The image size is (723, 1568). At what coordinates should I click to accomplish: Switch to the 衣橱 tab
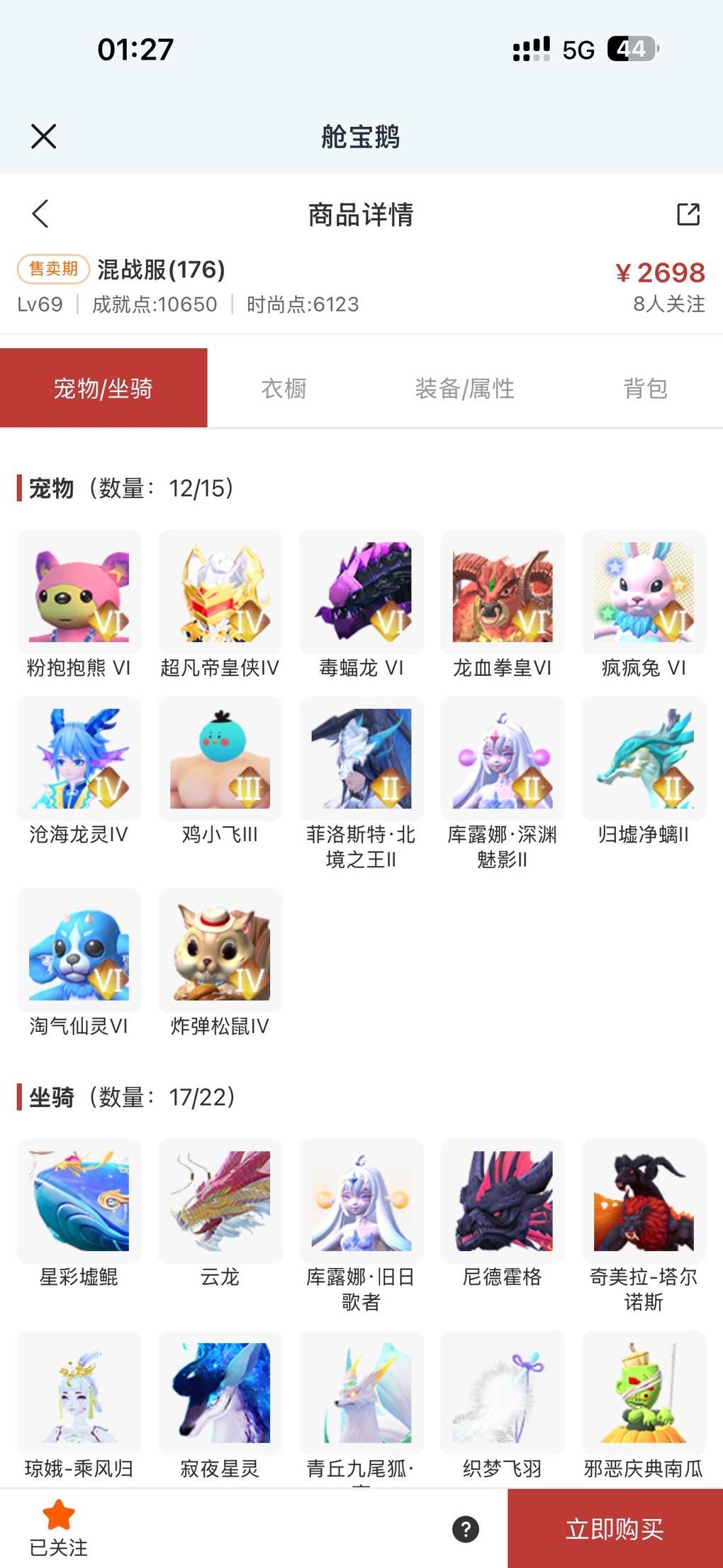pyautogui.click(x=284, y=389)
